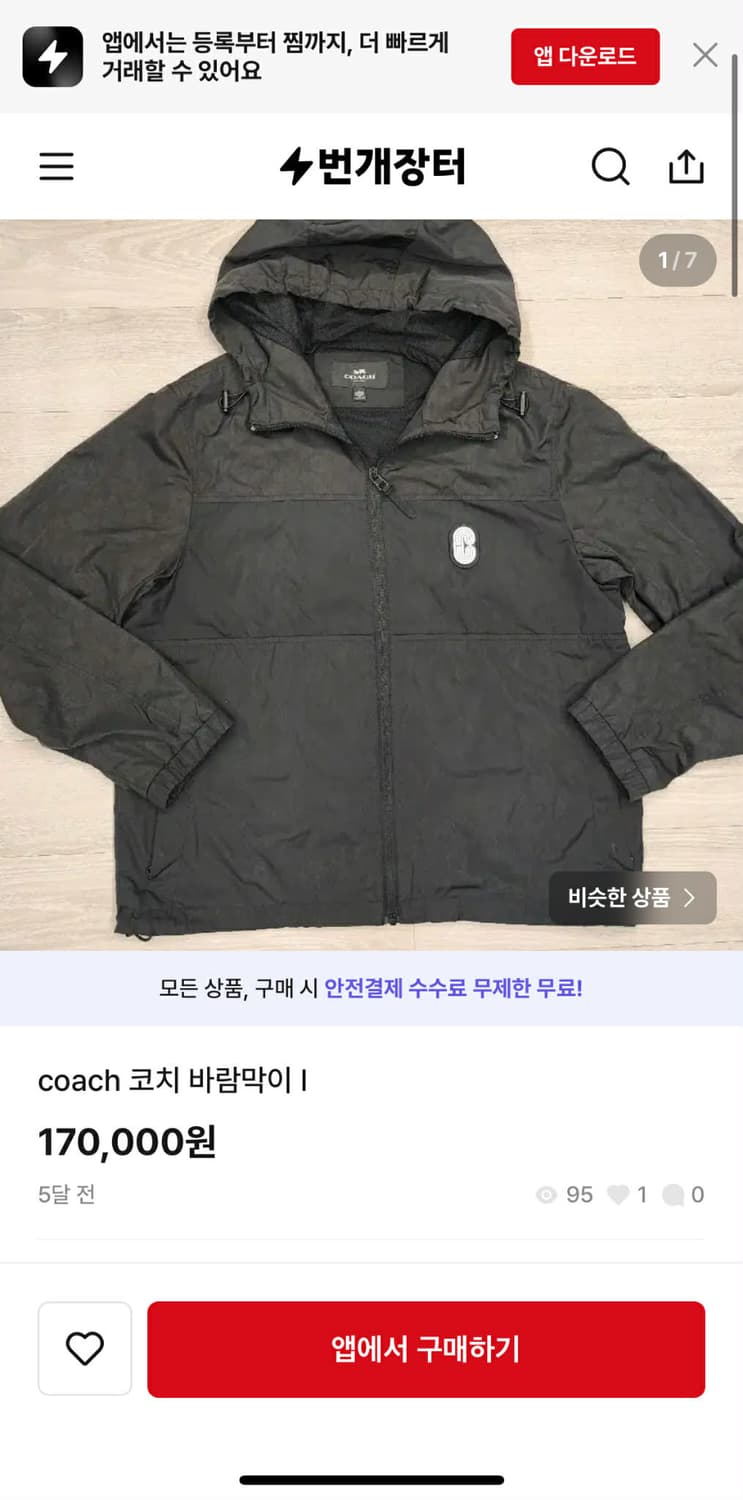743x1500 pixels.
Task: Tap the bottom home indicator bar
Action: tap(371, 1479)
